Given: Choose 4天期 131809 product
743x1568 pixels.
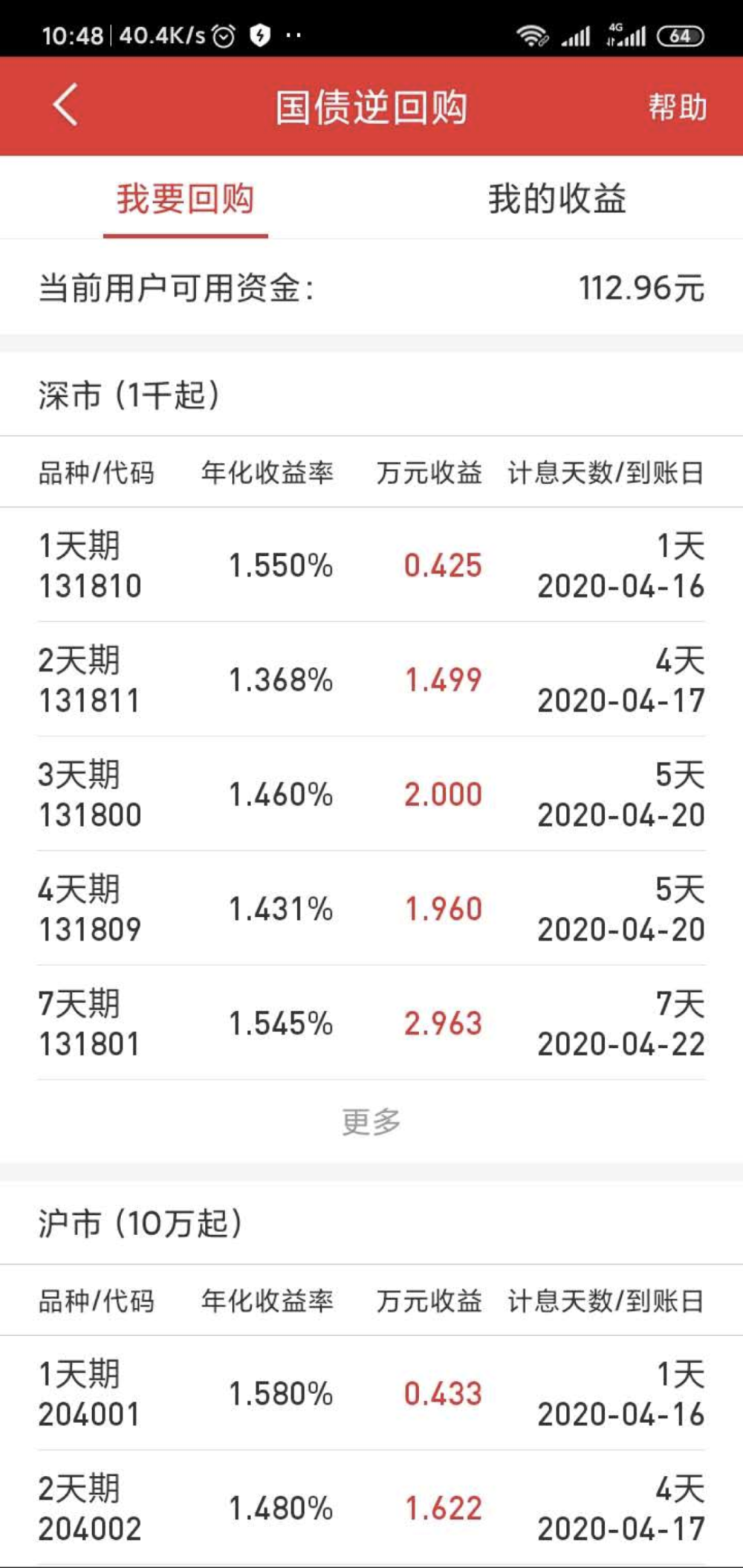Looking at the screenshot, I should pos(371,908).
